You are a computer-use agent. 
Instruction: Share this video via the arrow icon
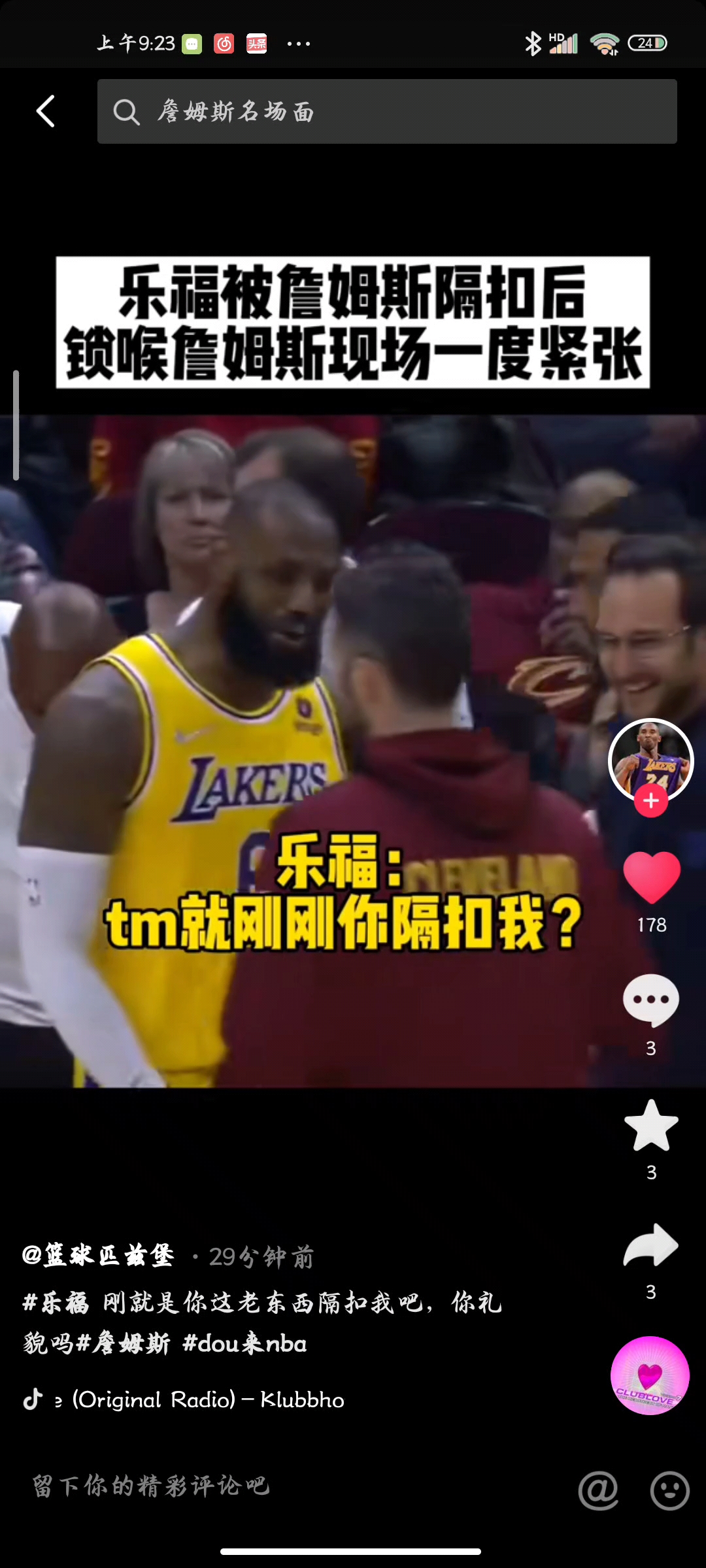pyautogui.click(x=651, y=1245)
